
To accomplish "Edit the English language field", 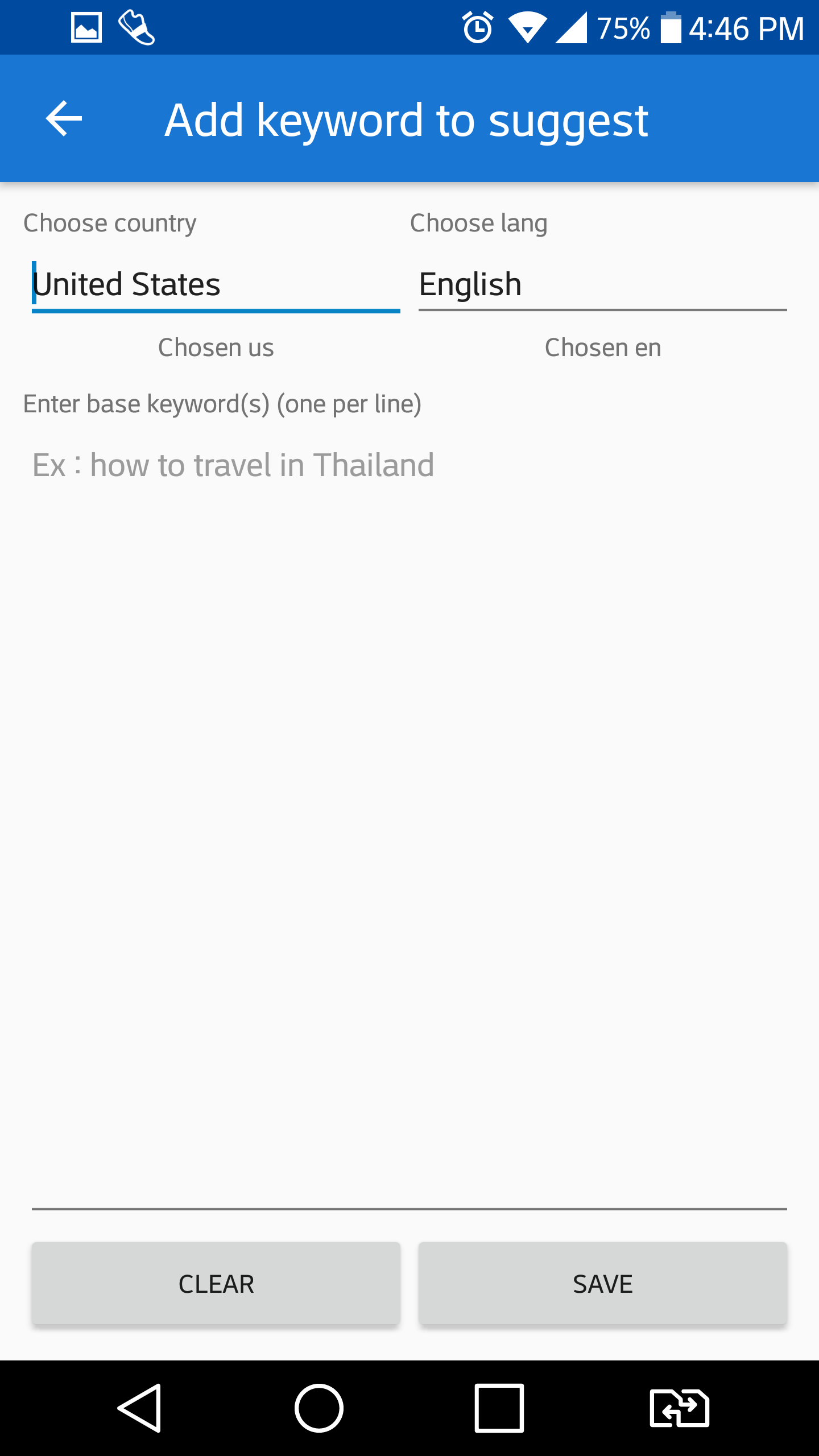I will [602, 284].
